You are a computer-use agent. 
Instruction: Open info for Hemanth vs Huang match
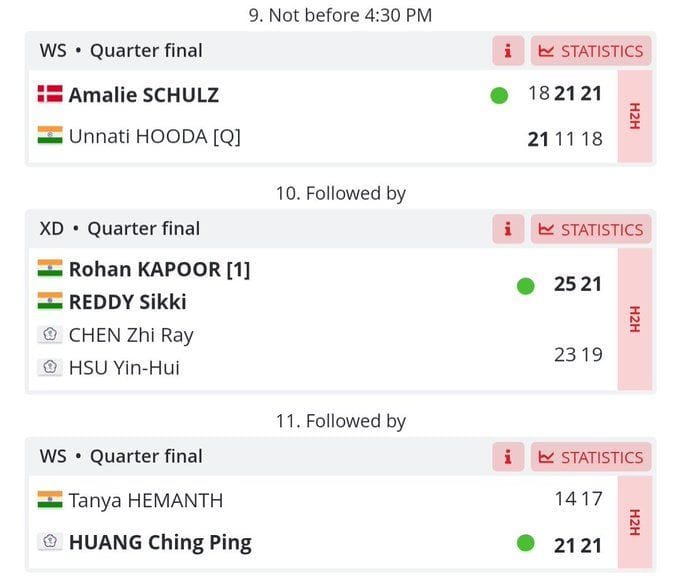coord(507,457)
